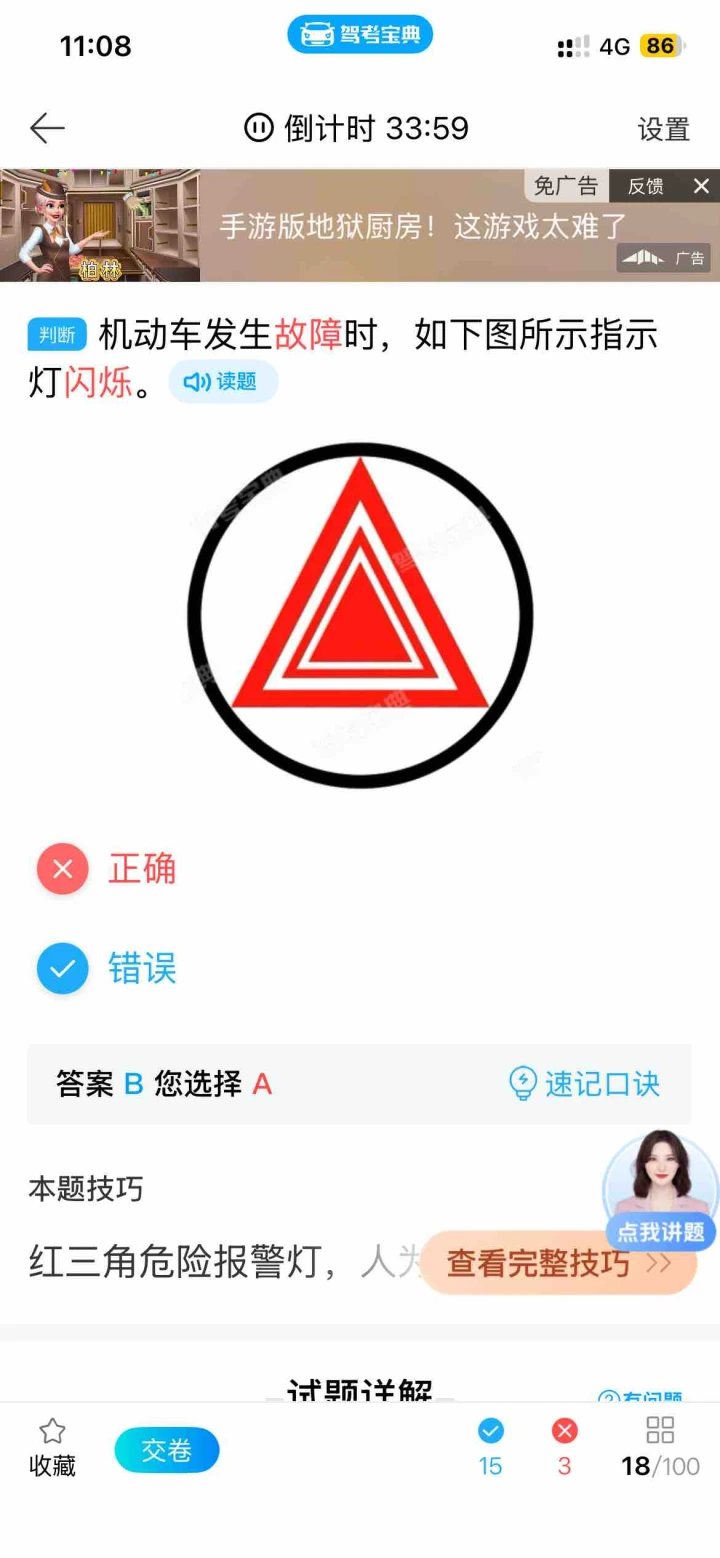Submit the exam with 交卷

click(x=166, y=1450)
